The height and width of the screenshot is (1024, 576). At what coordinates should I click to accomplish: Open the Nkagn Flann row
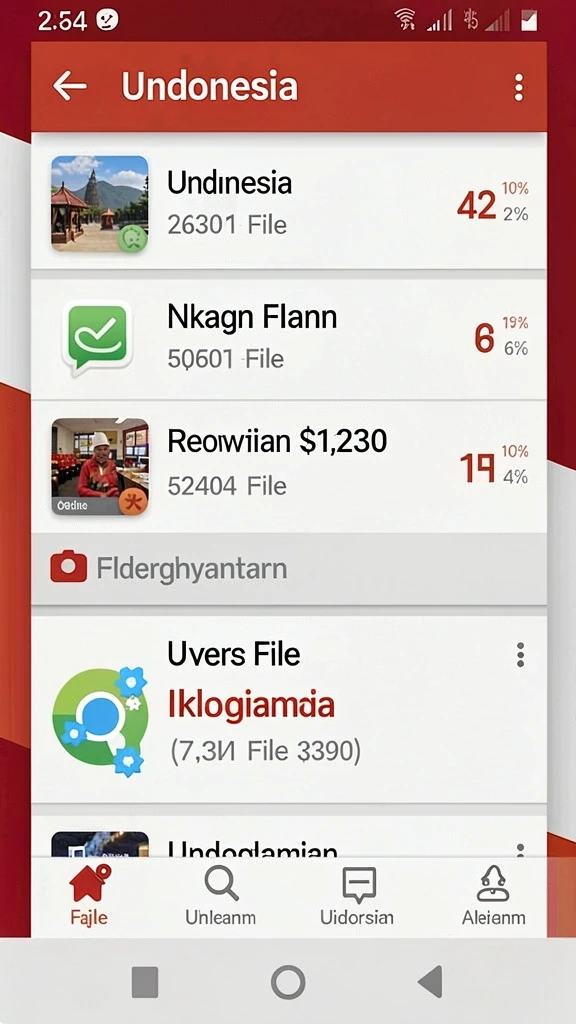(x=289, y=340)
